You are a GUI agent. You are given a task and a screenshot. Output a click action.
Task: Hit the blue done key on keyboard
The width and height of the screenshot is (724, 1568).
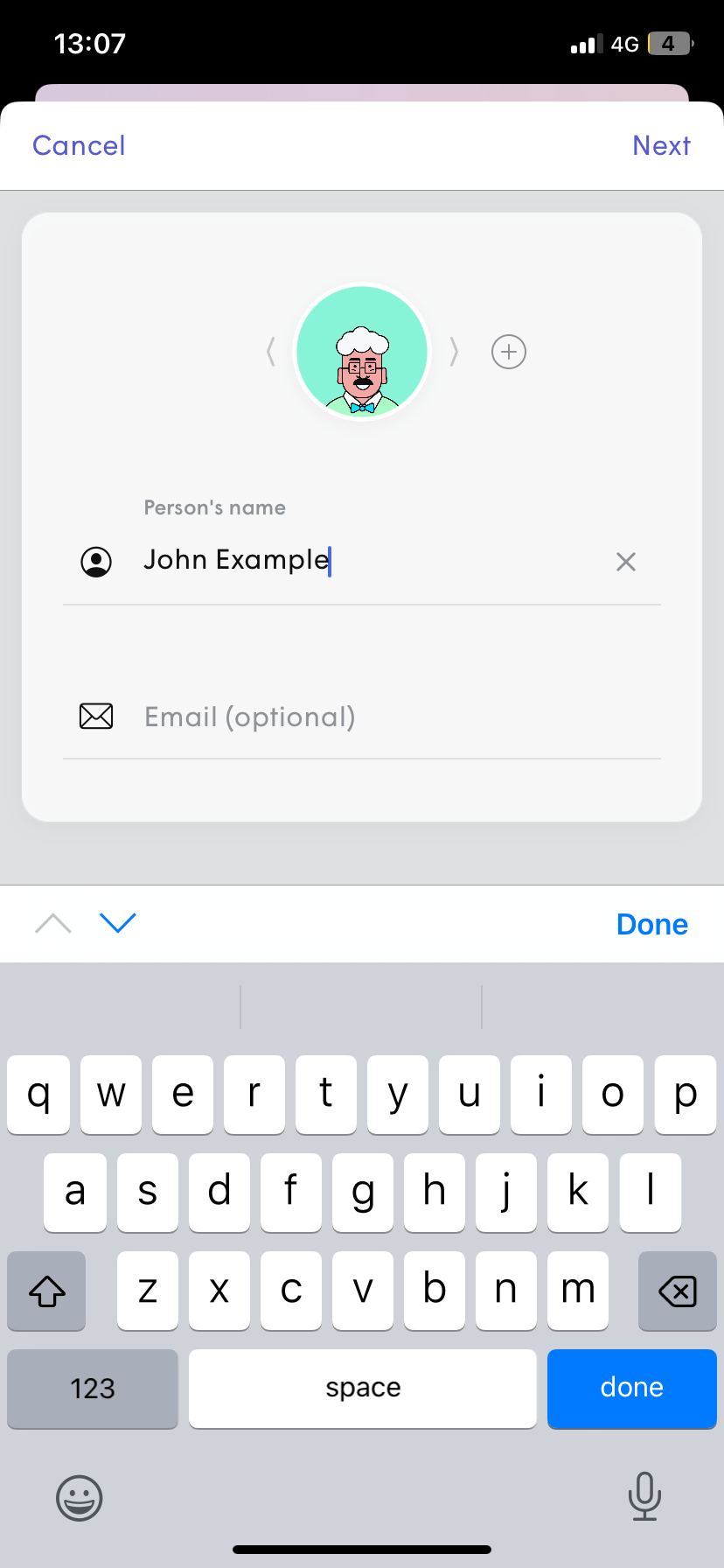(x=632, y=1389)
